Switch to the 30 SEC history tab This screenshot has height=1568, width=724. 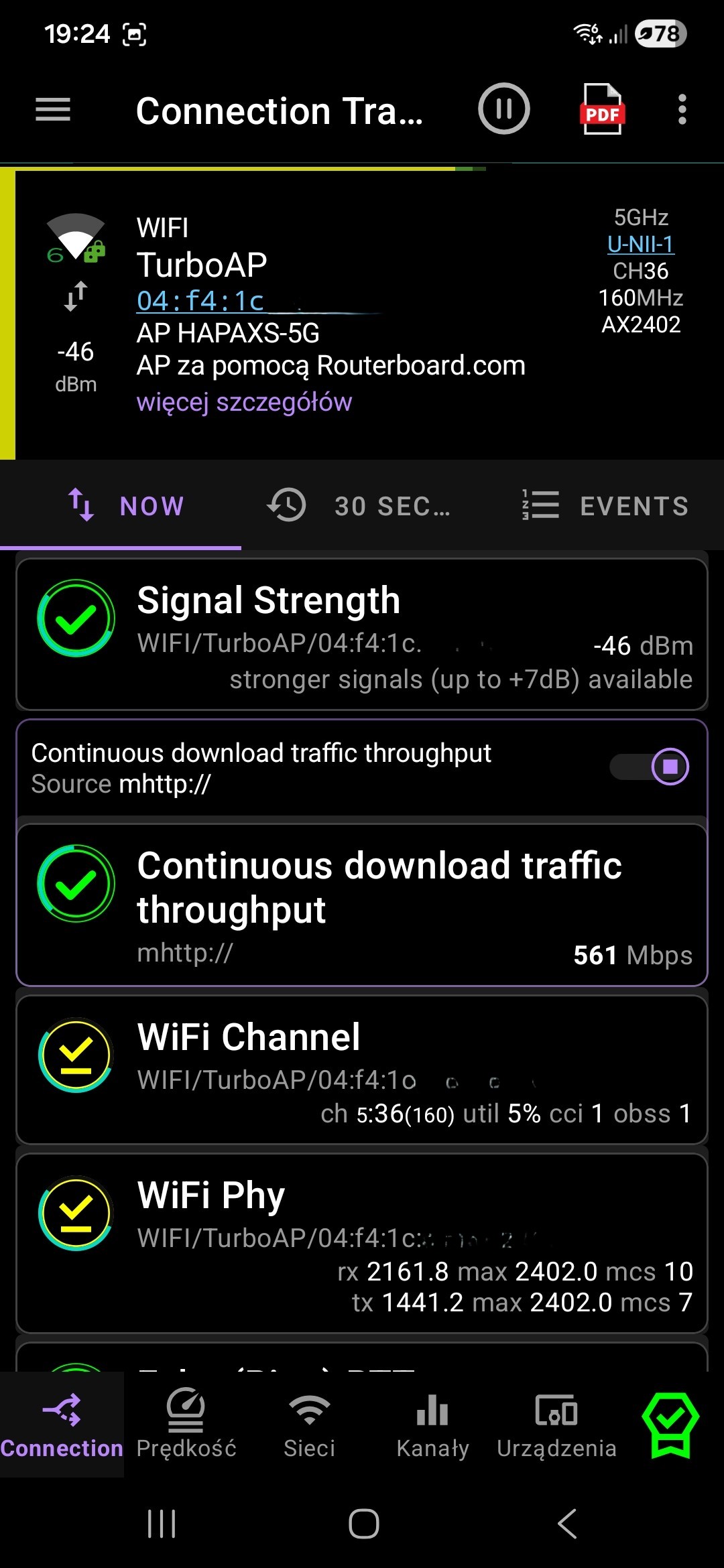[x=360, y=506]
